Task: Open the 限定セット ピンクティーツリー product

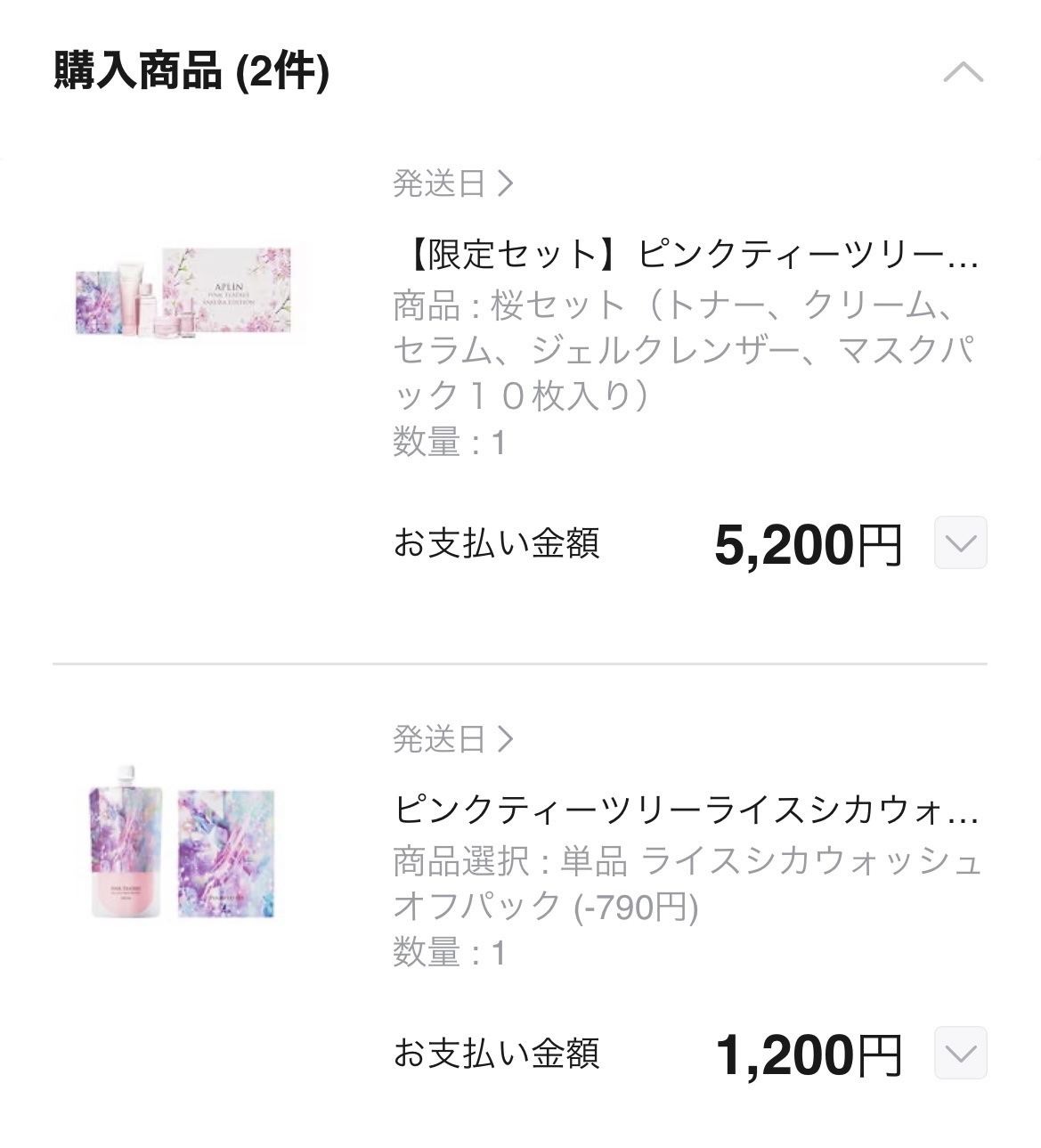Action: tap(686, 256)
